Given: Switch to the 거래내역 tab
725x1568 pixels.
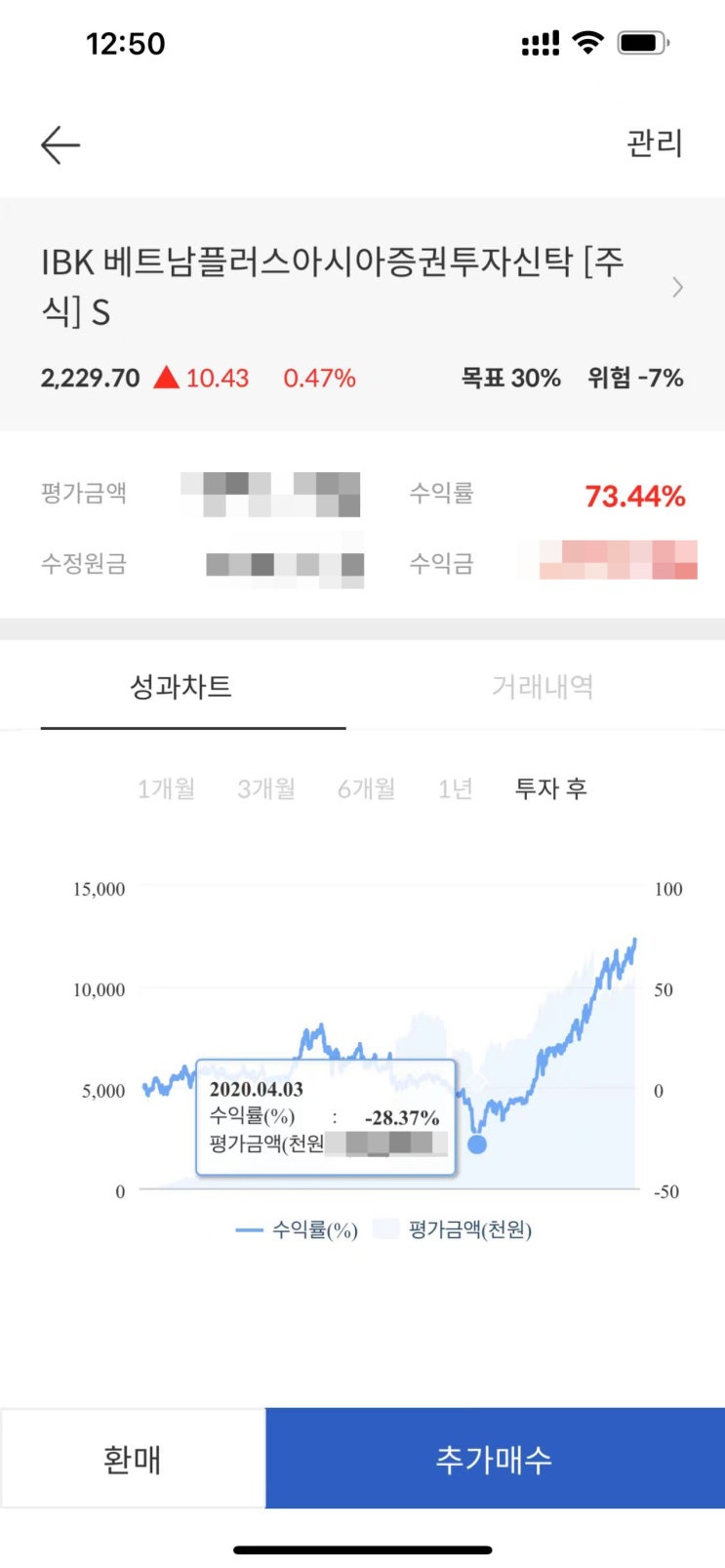Looking at the screenshot, I should 543,686.
